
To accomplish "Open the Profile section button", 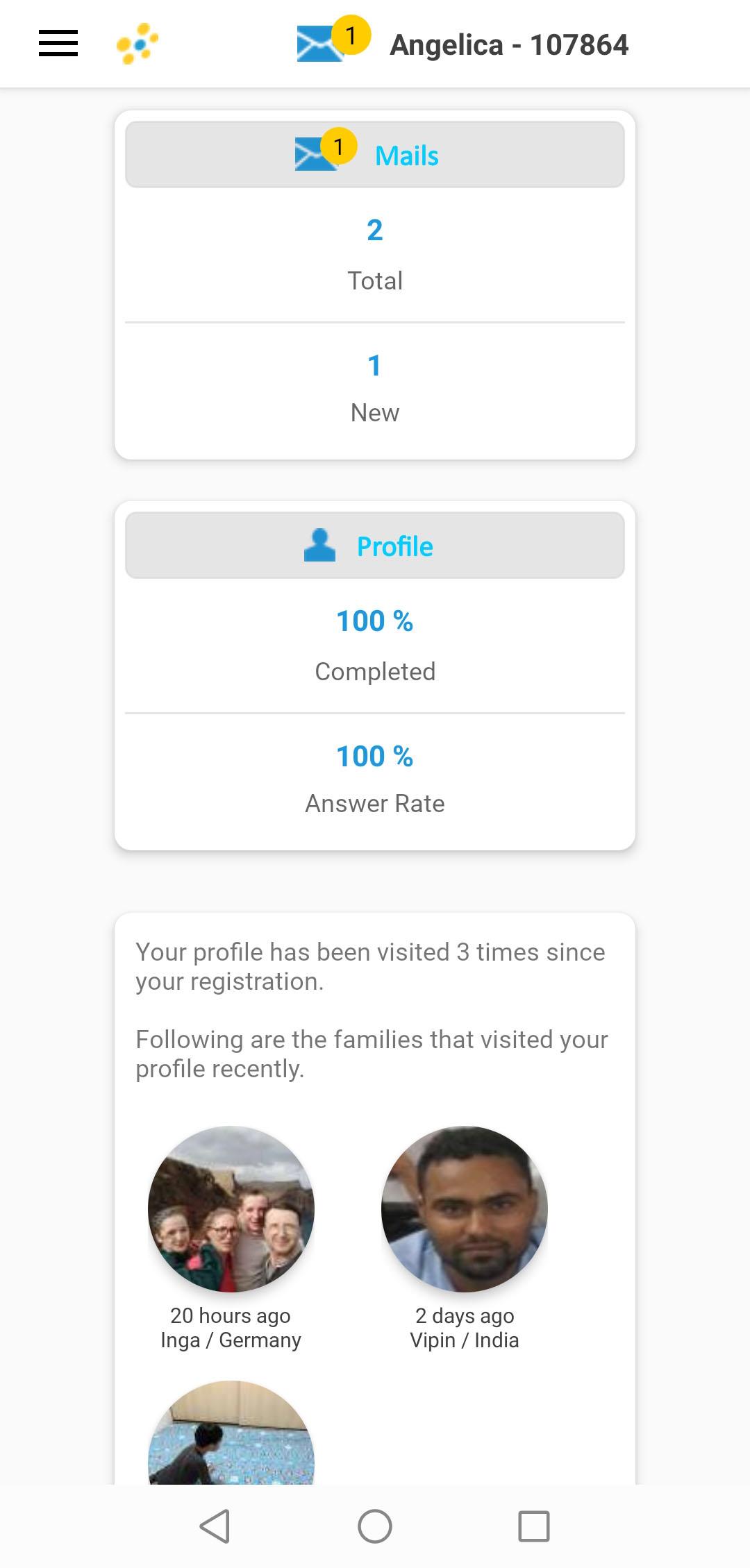I will [x=375, y=546].
